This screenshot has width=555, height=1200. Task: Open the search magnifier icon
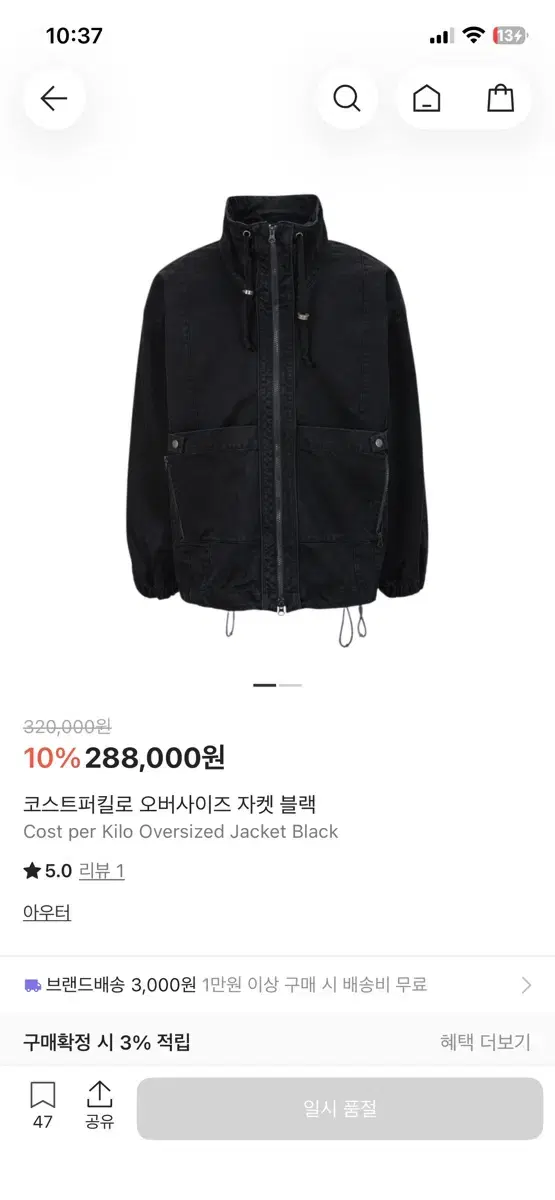pyautogui.click(x=347, y=98)
